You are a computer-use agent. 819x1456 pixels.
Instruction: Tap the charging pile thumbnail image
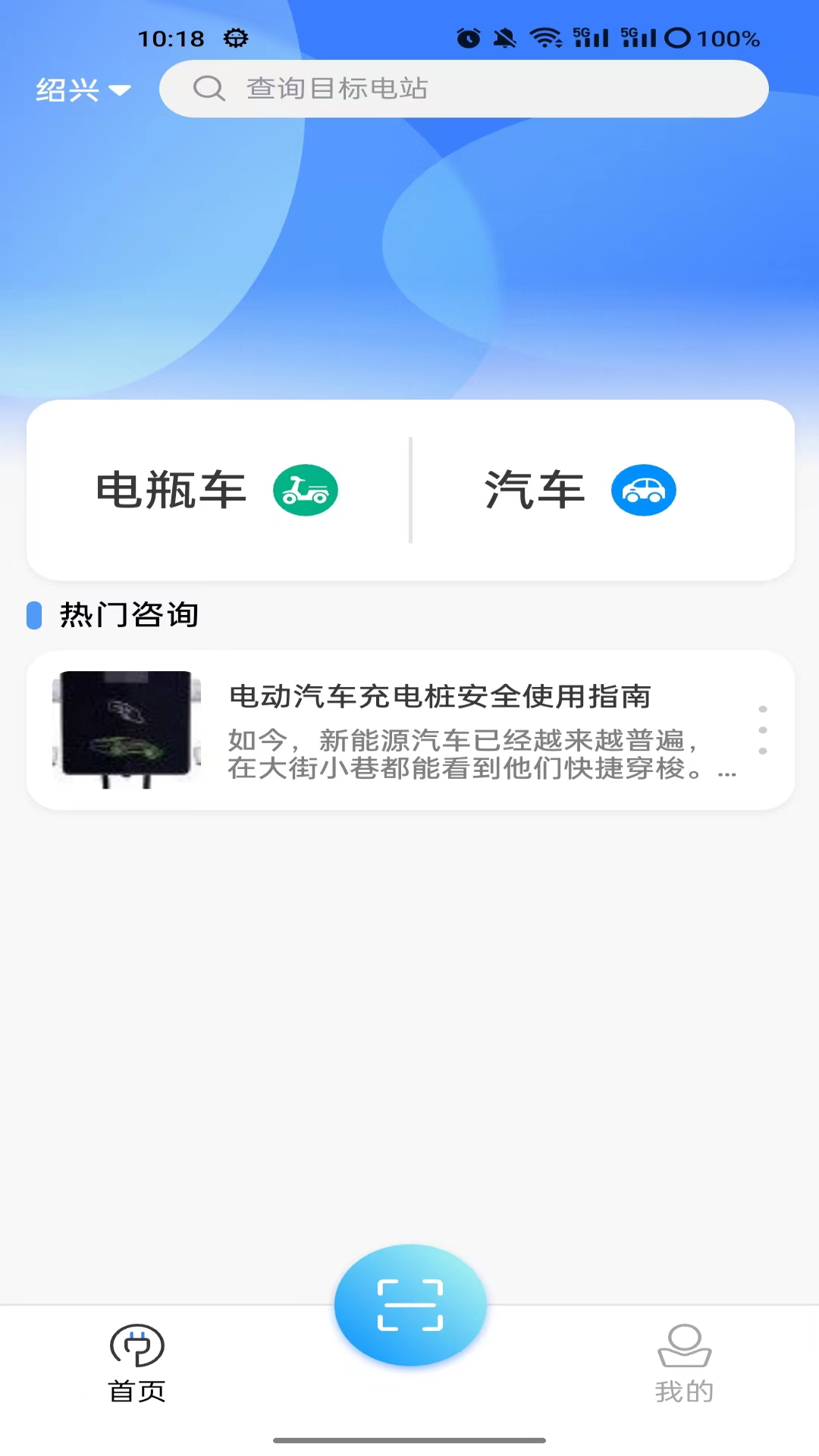pyautogui.click(x=126, y=725)
